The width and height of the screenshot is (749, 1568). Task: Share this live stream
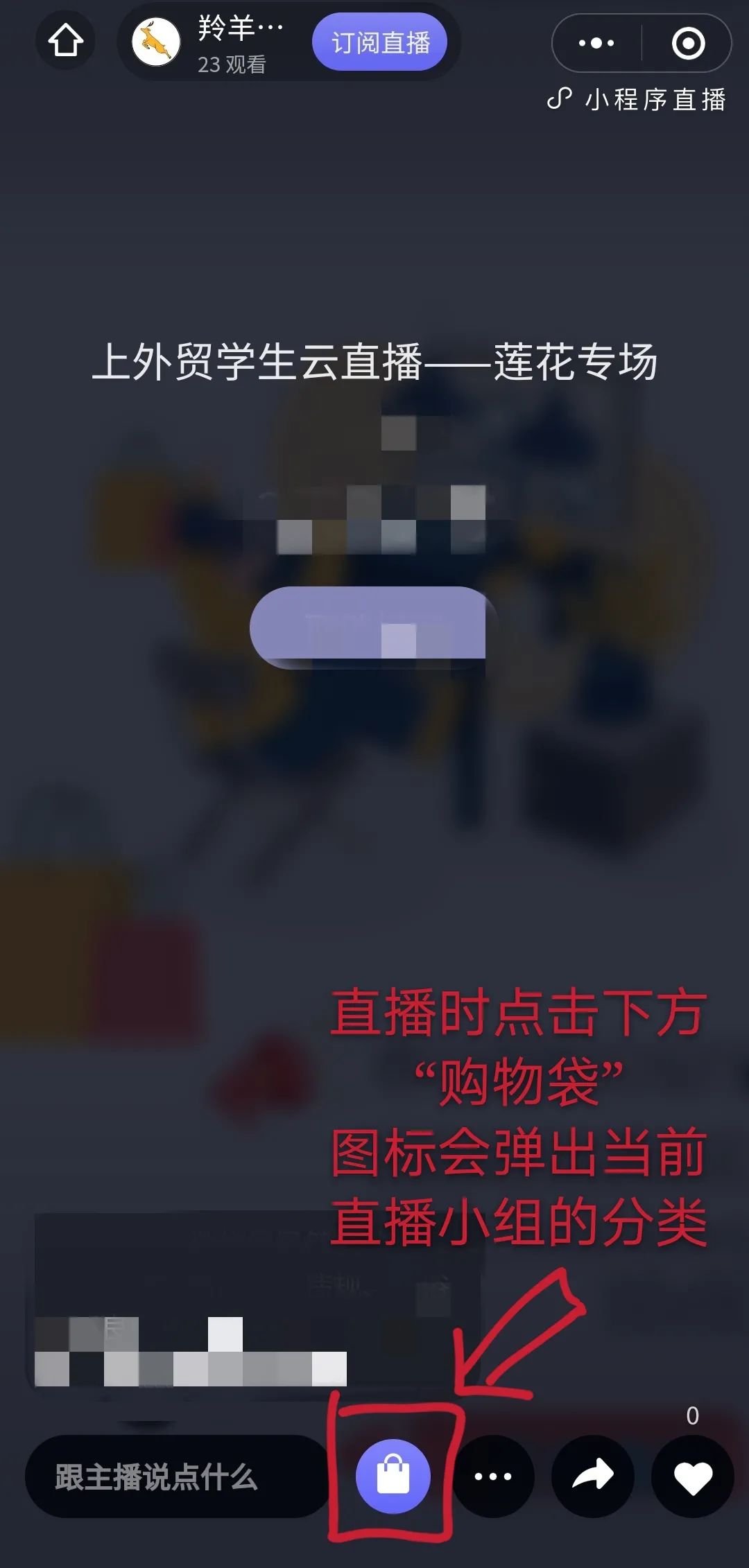coord(593,1476)
